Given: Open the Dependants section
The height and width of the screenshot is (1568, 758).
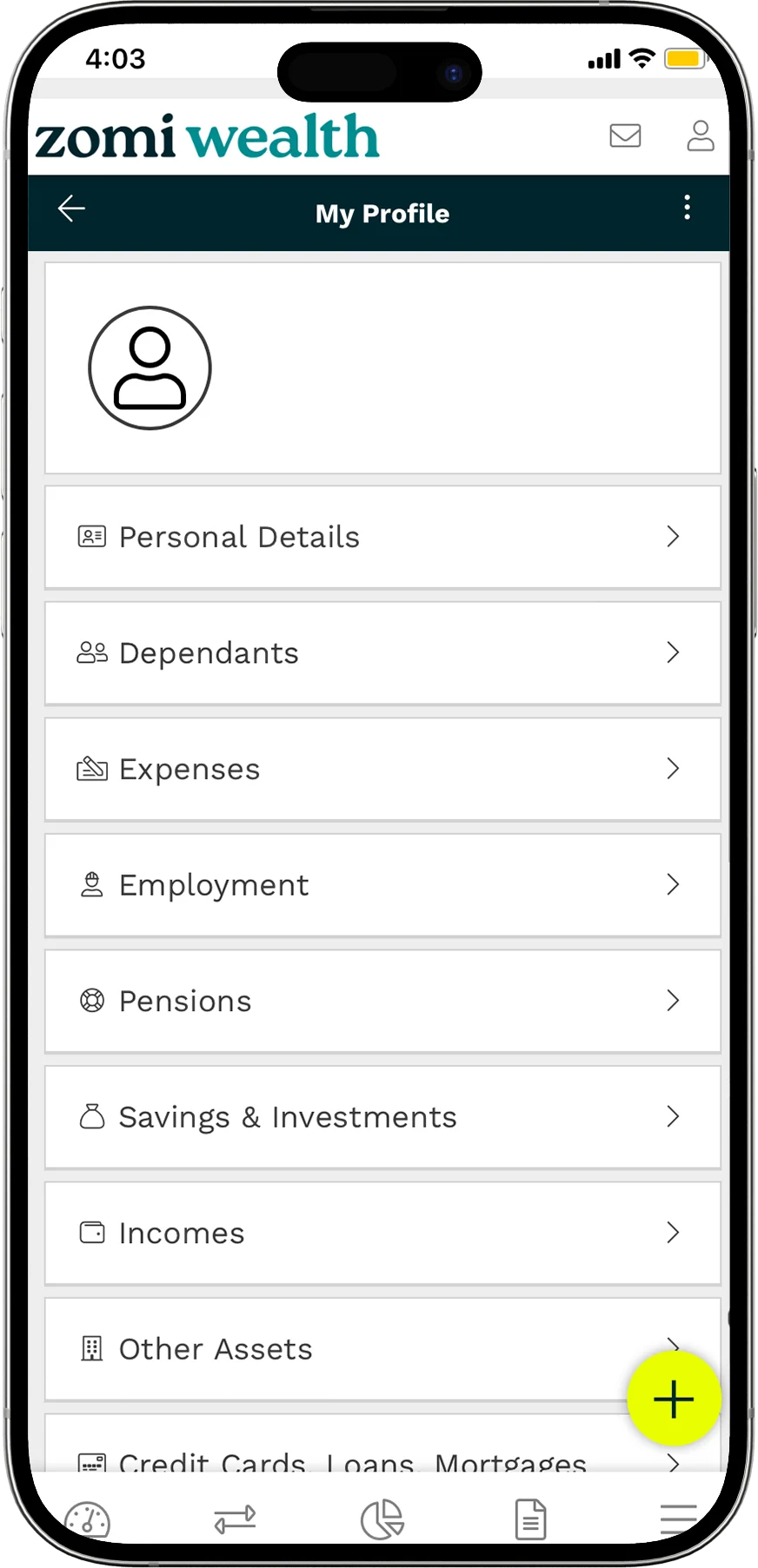Looking at the screenshot, I should coord(382,653).
